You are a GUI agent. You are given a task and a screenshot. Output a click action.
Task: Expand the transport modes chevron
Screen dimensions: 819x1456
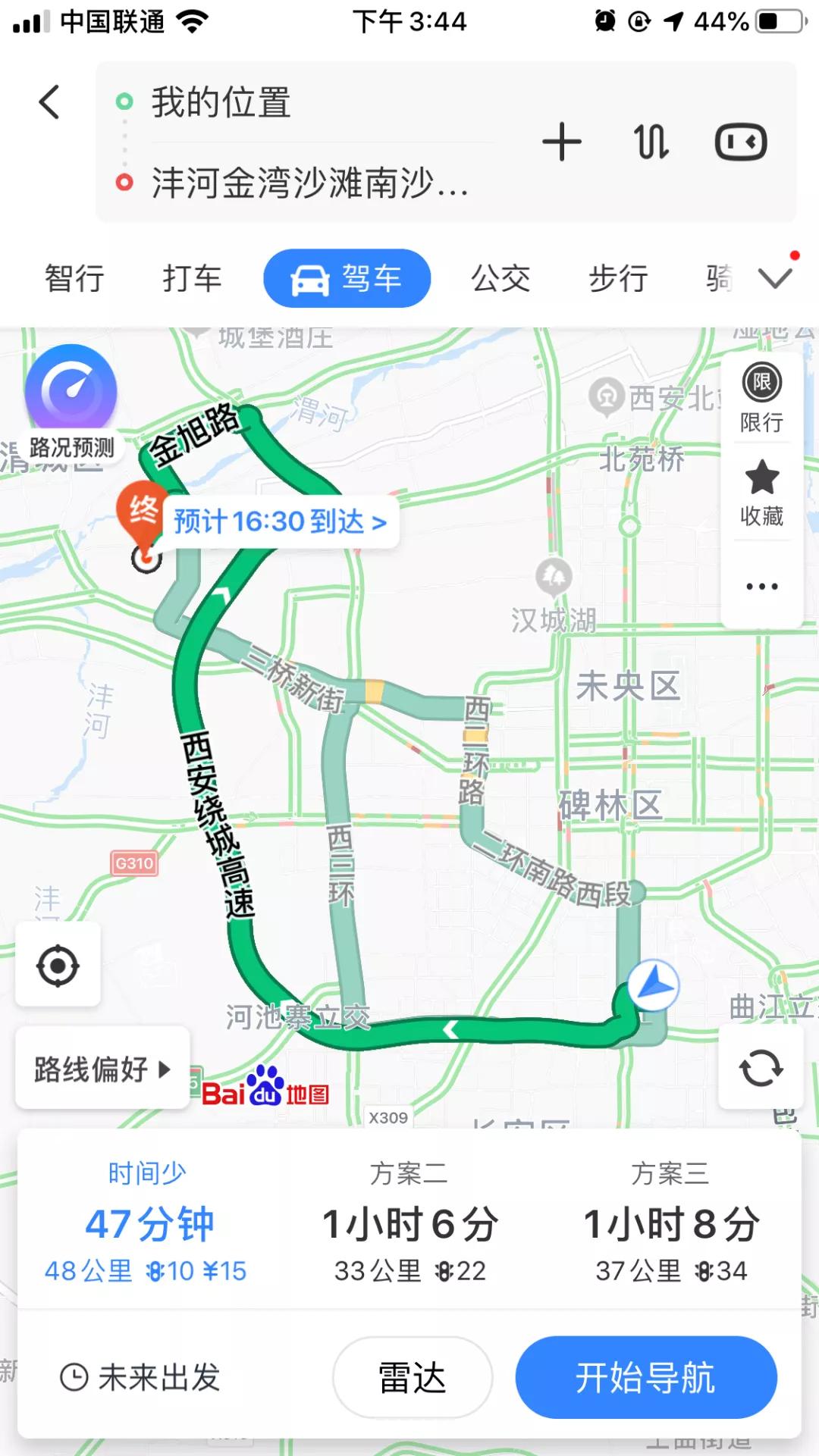point(775,278)
